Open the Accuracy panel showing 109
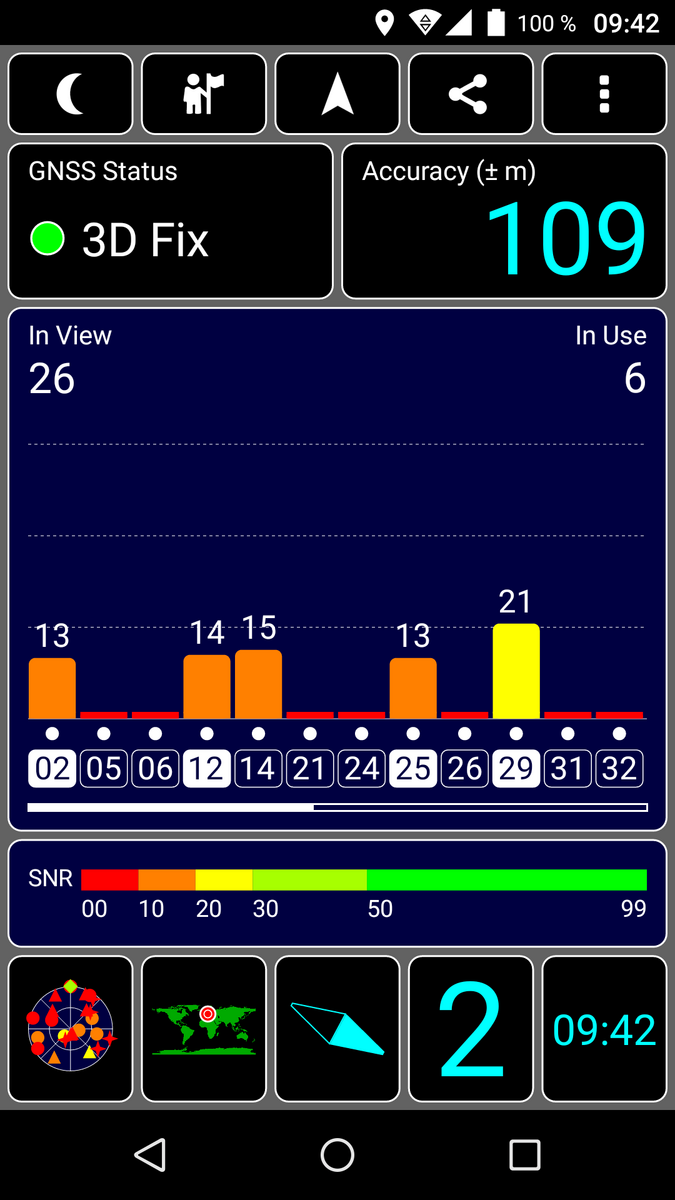 504,221
